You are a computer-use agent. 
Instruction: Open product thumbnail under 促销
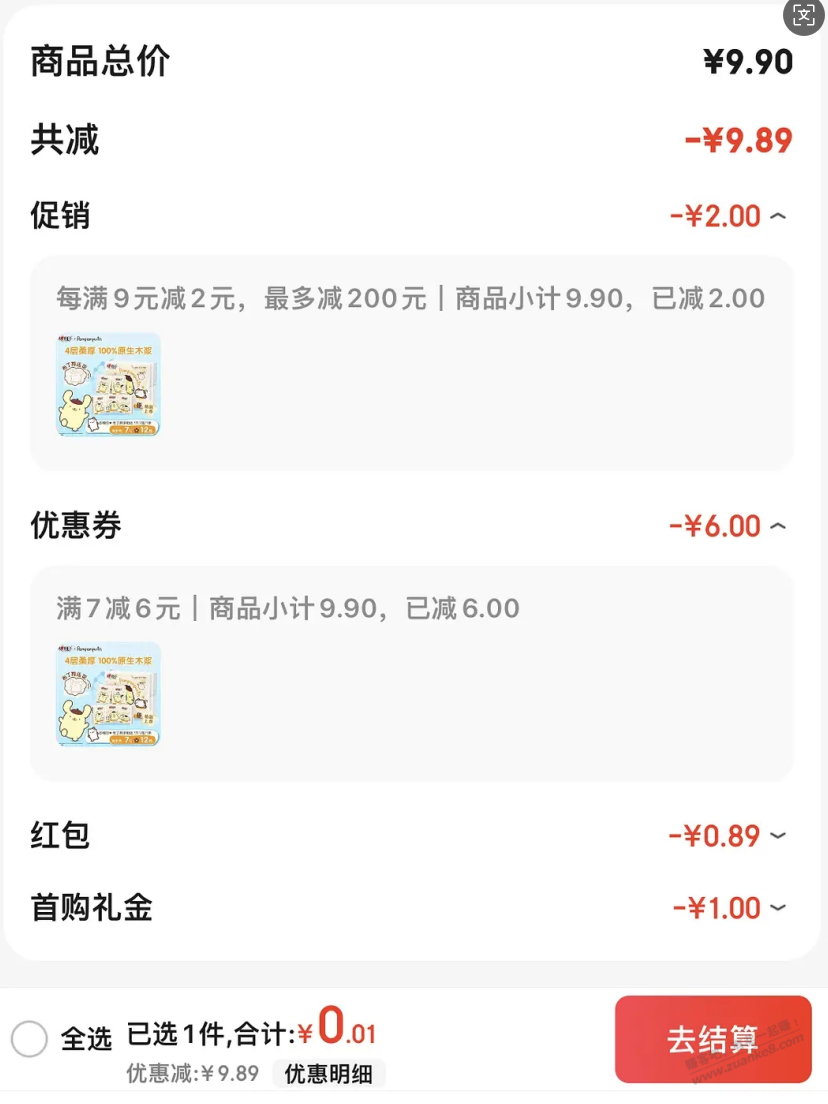pyautogui.click(x=108, y=385)
